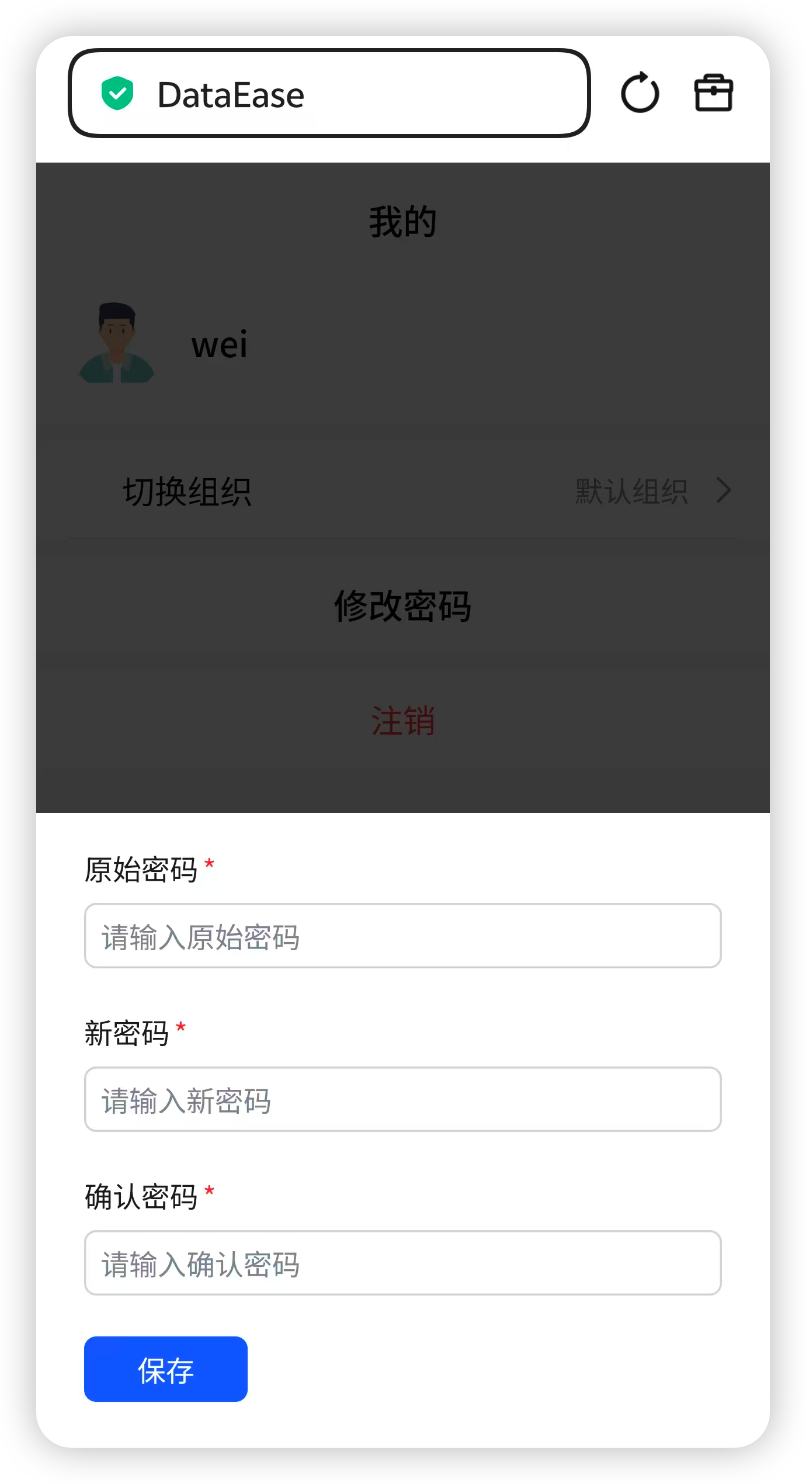This screenshot has height=1484, width=806.
Task: Tap 注销 to log out
Action: pos(403,721)
